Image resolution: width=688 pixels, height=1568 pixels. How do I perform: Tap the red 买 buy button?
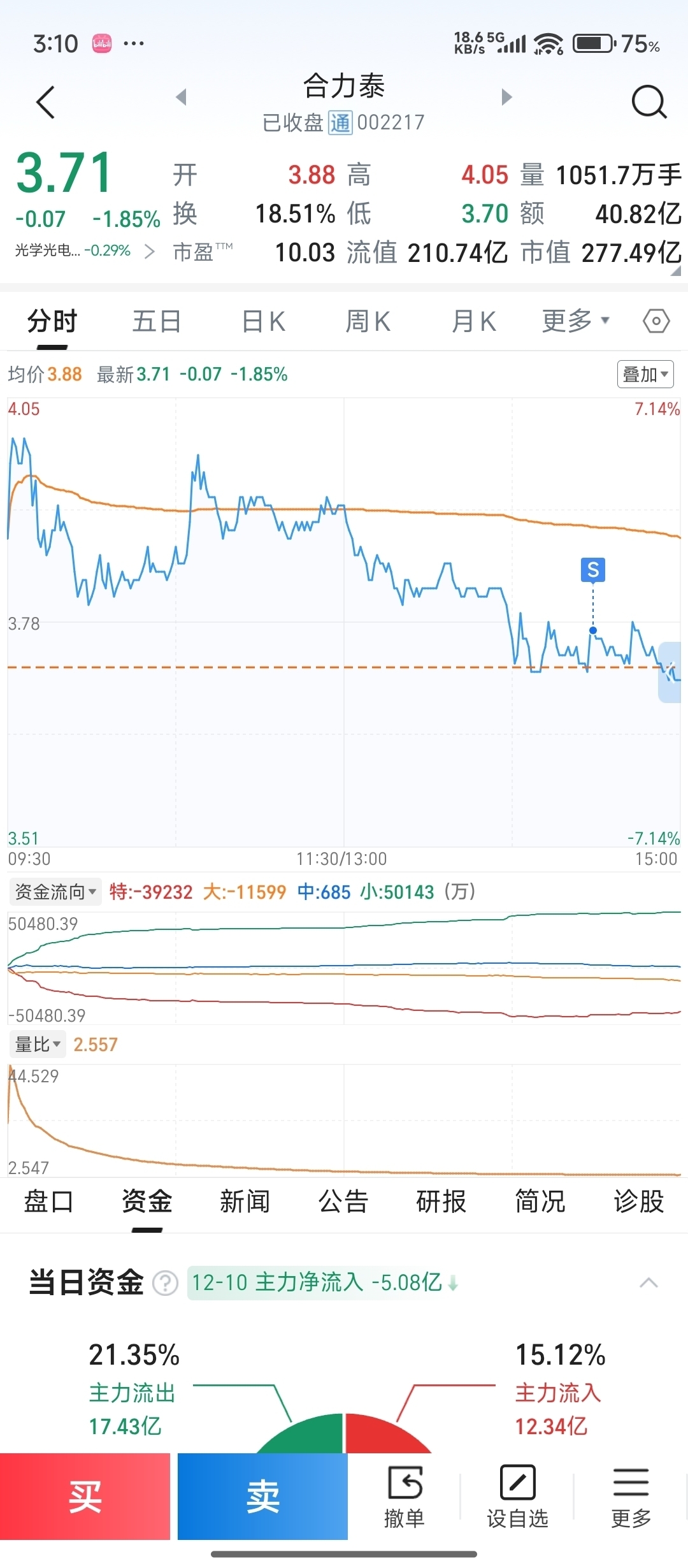[x=85, y=1497]
